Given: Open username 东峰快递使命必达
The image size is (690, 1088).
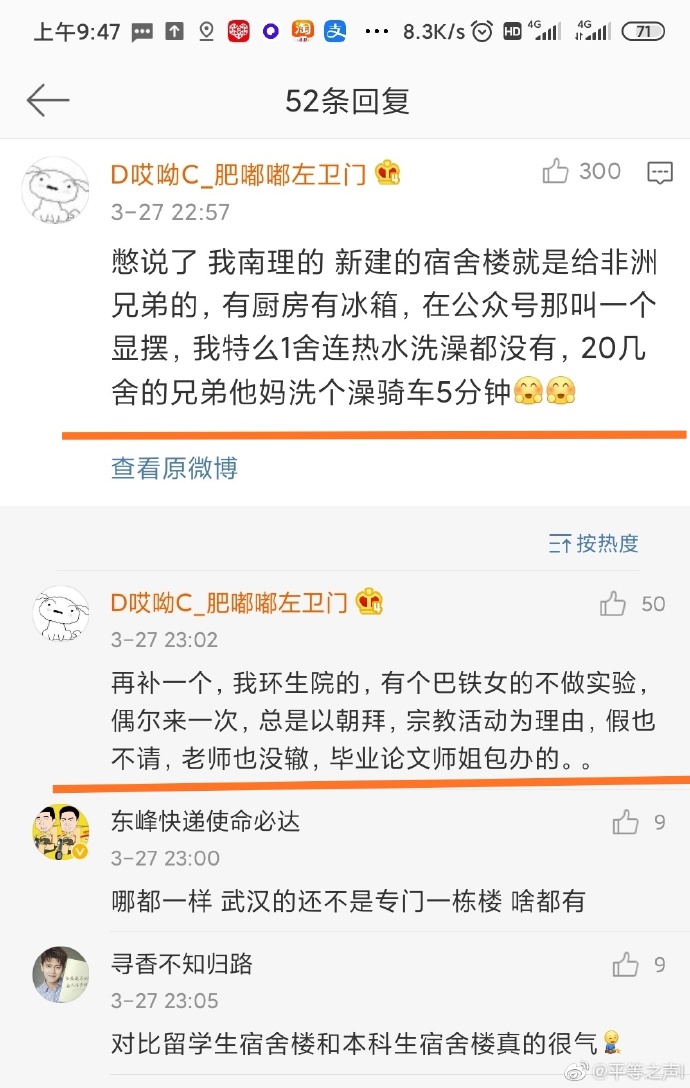Looking at the screenshot, I should [205, 822].
